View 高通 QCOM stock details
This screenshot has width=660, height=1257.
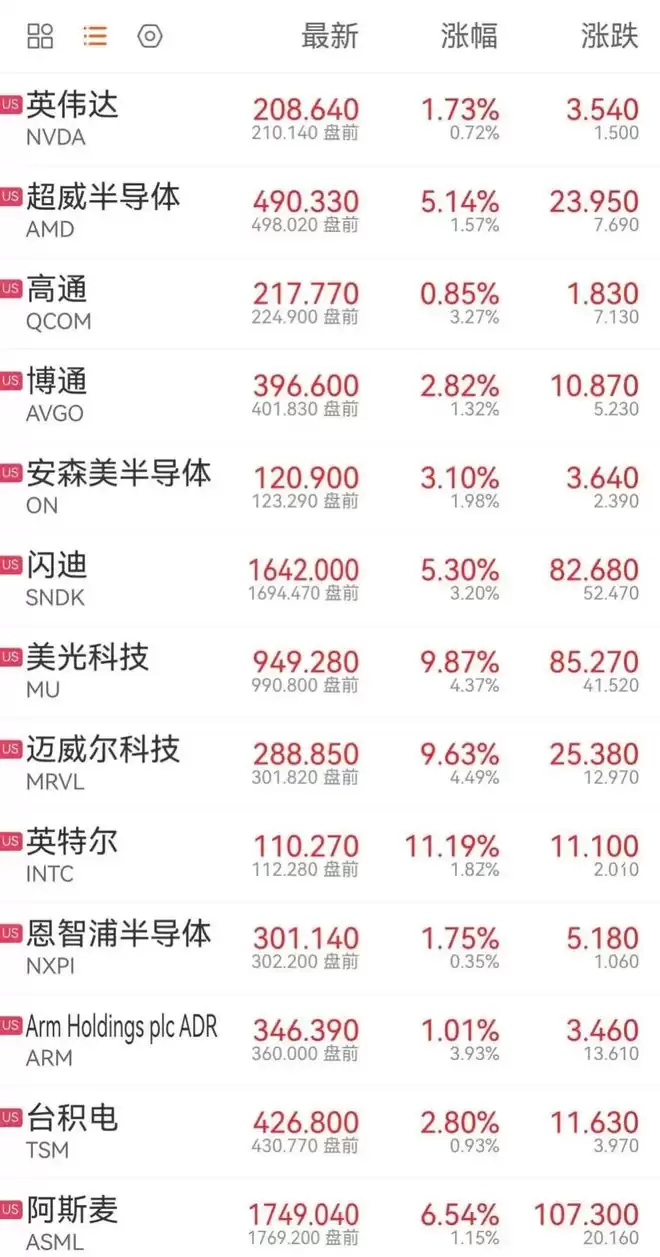(x=330, y=303)
